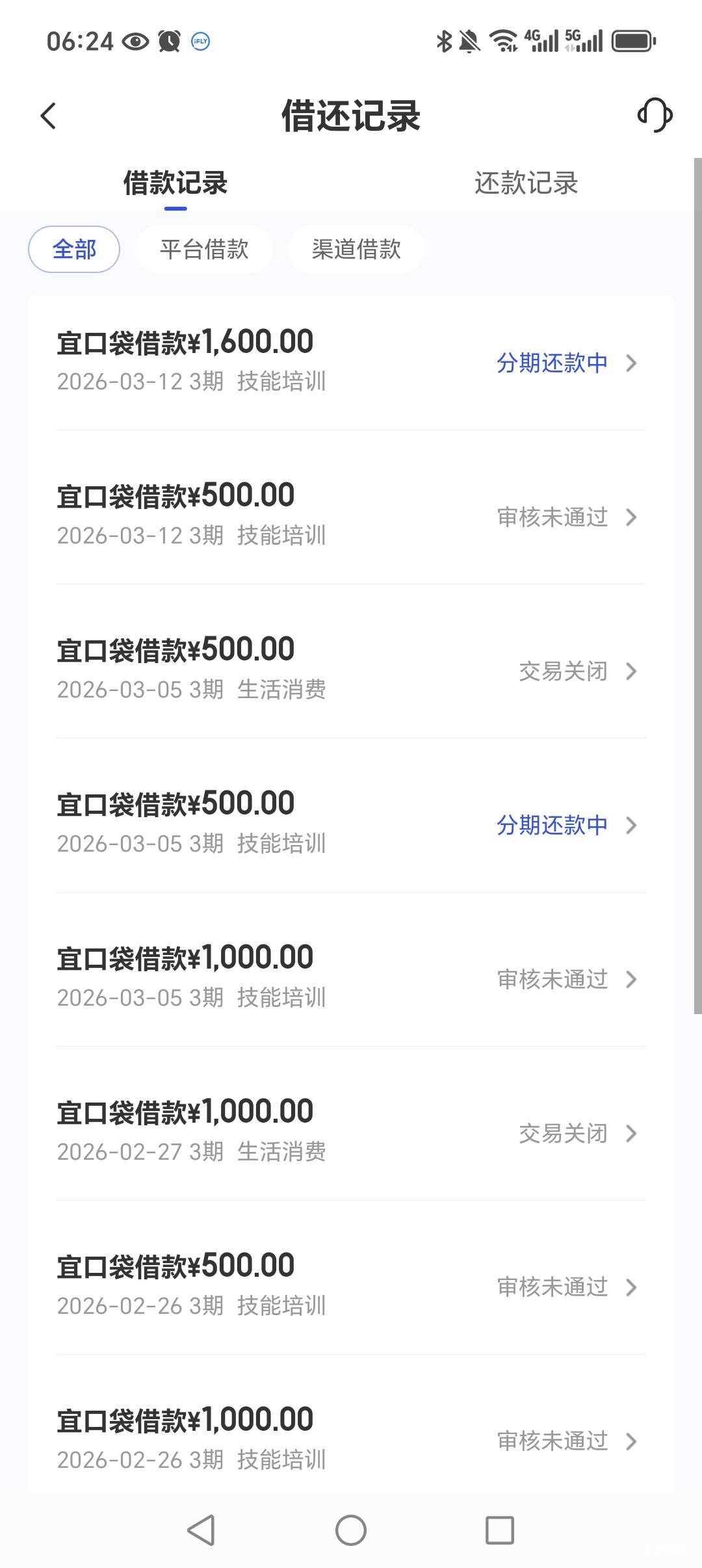View the 2026-03-05 ¥500.00 生活消费 loan

pos(351,669)
